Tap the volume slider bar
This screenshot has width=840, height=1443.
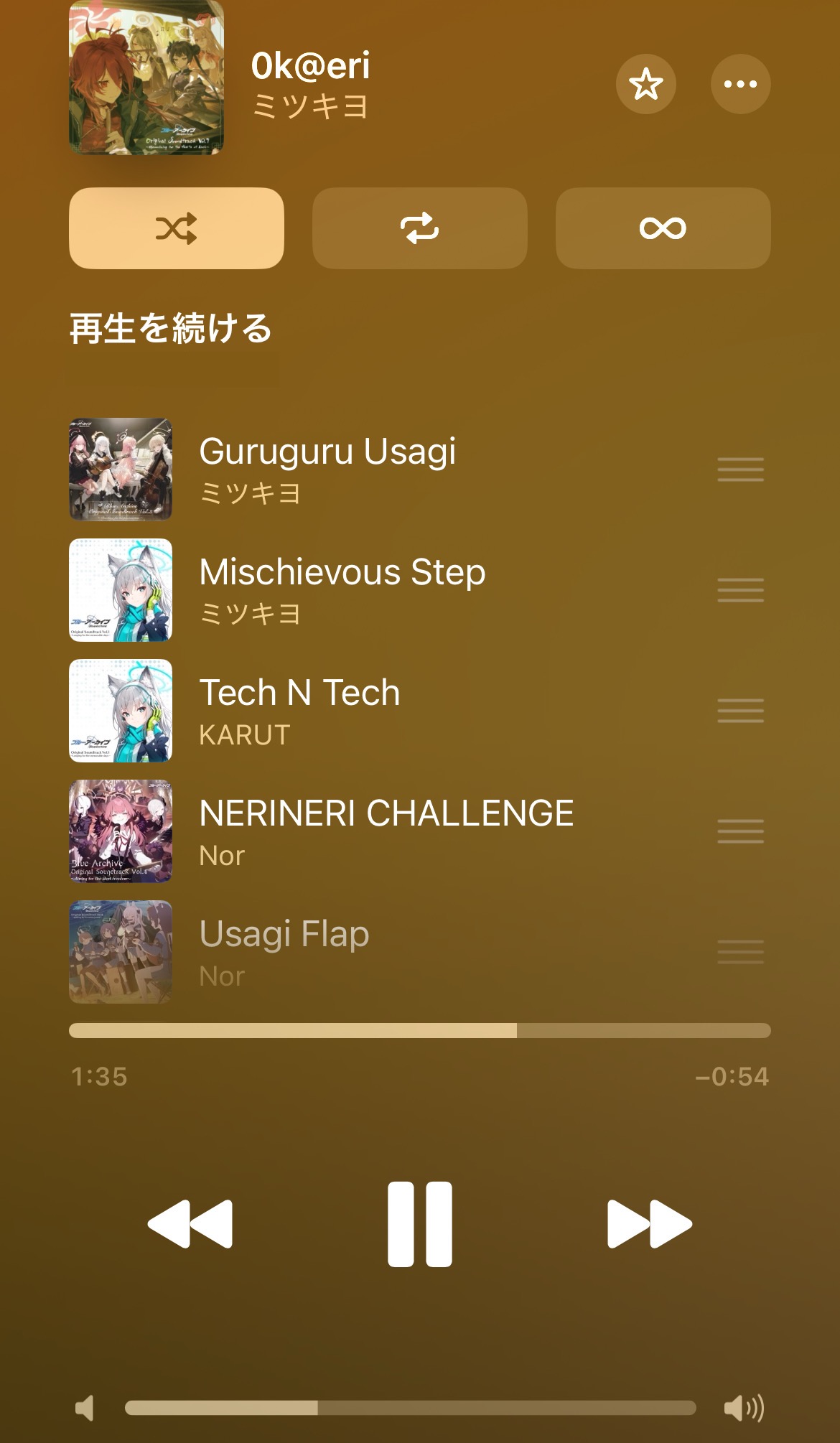pos(411,1408)
